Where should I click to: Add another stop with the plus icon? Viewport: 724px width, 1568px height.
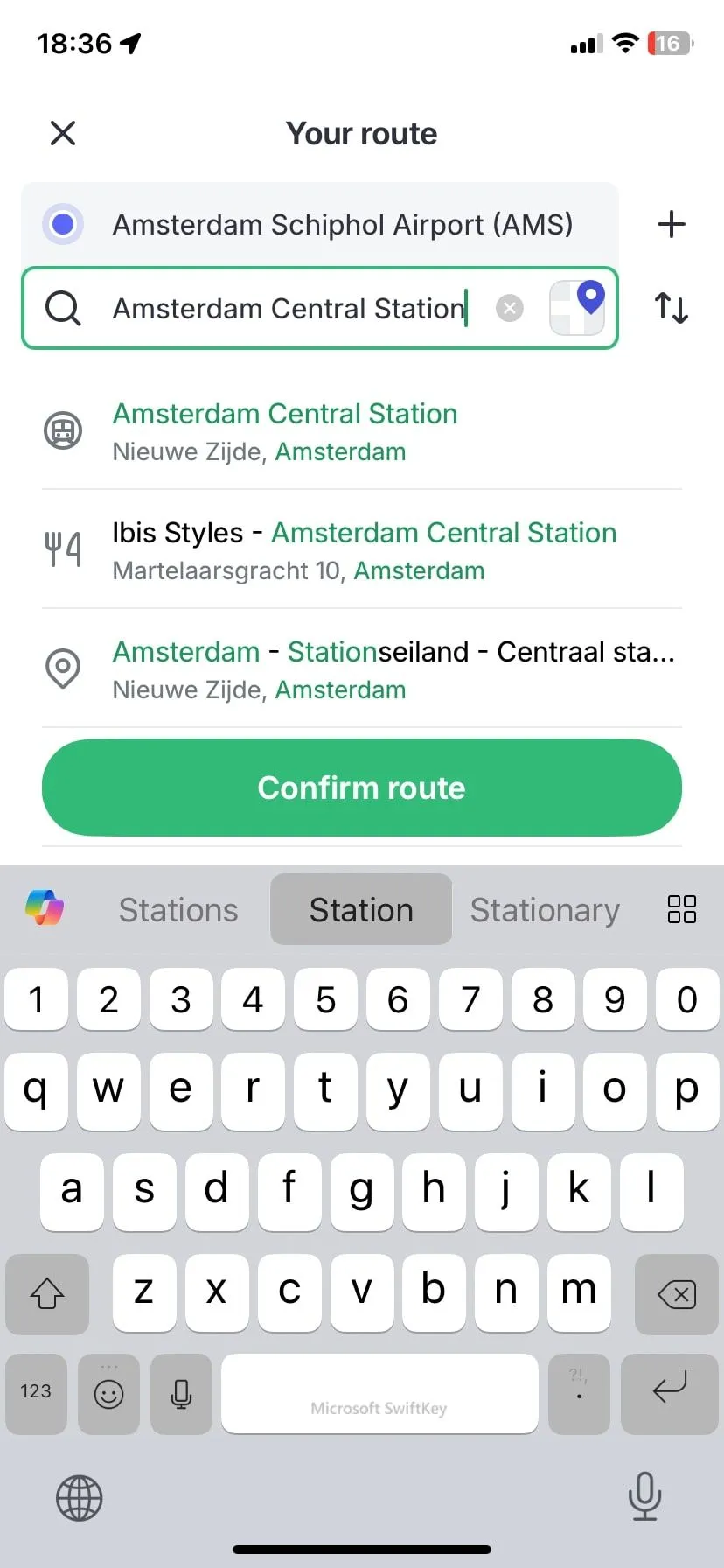pos(671,224)
